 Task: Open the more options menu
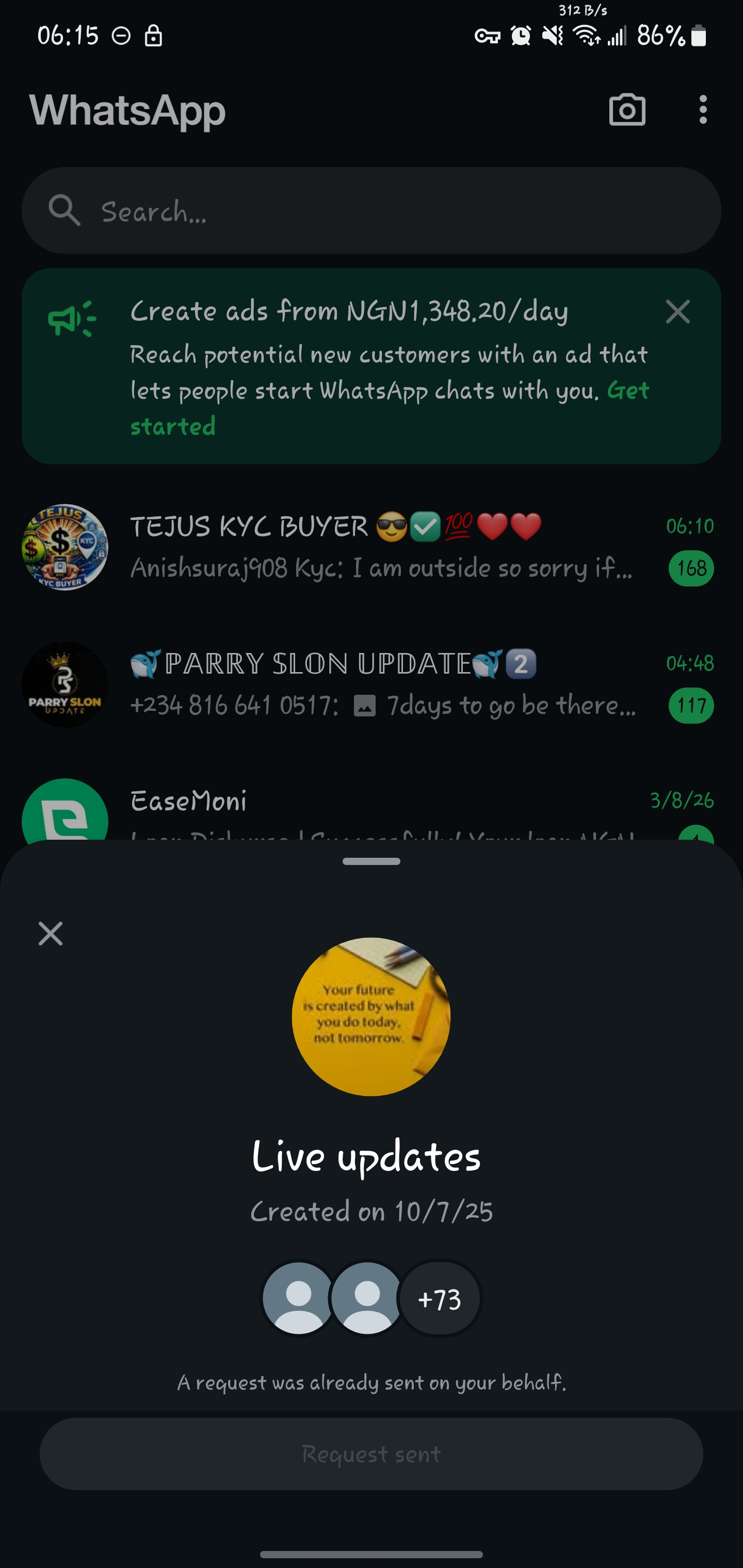(703, 110)
